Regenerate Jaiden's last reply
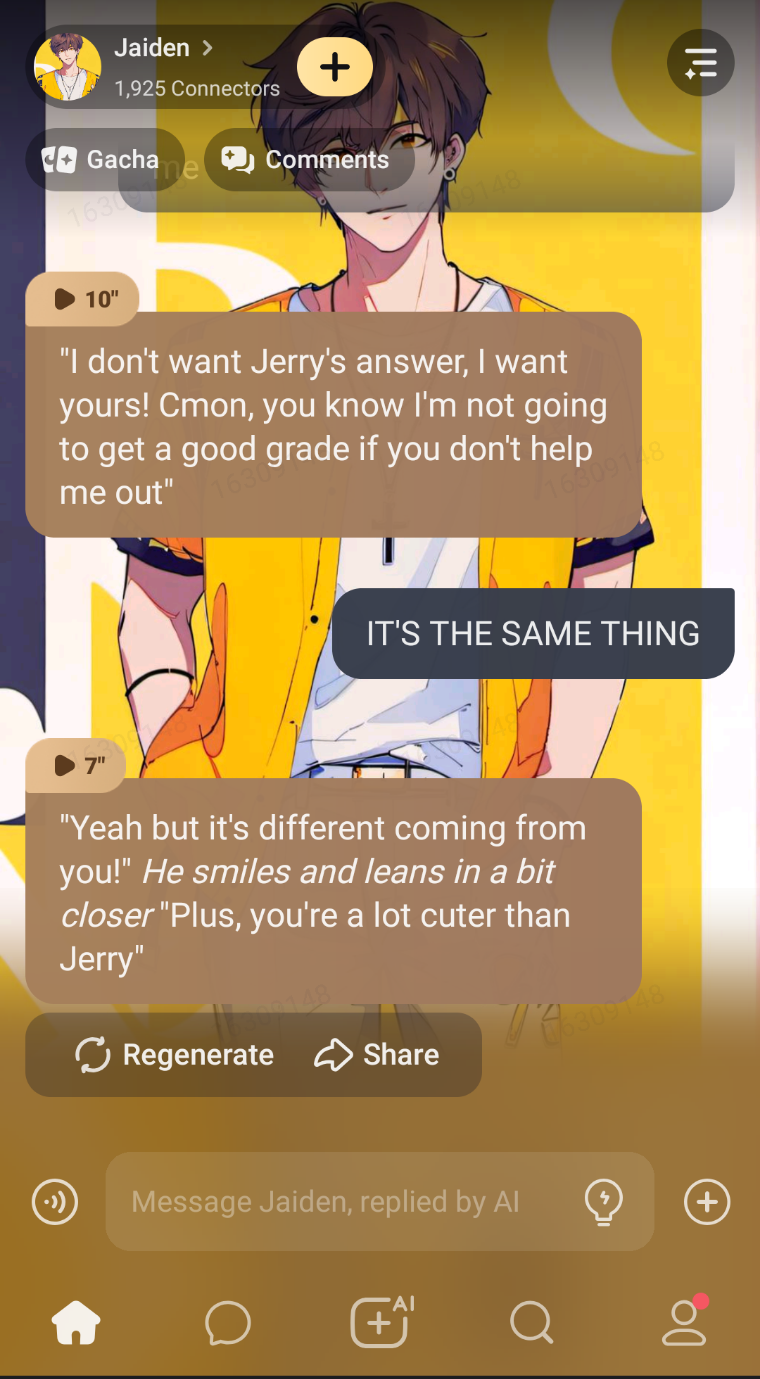The height and width of the screenshot is (1379, 760). 175,1055
